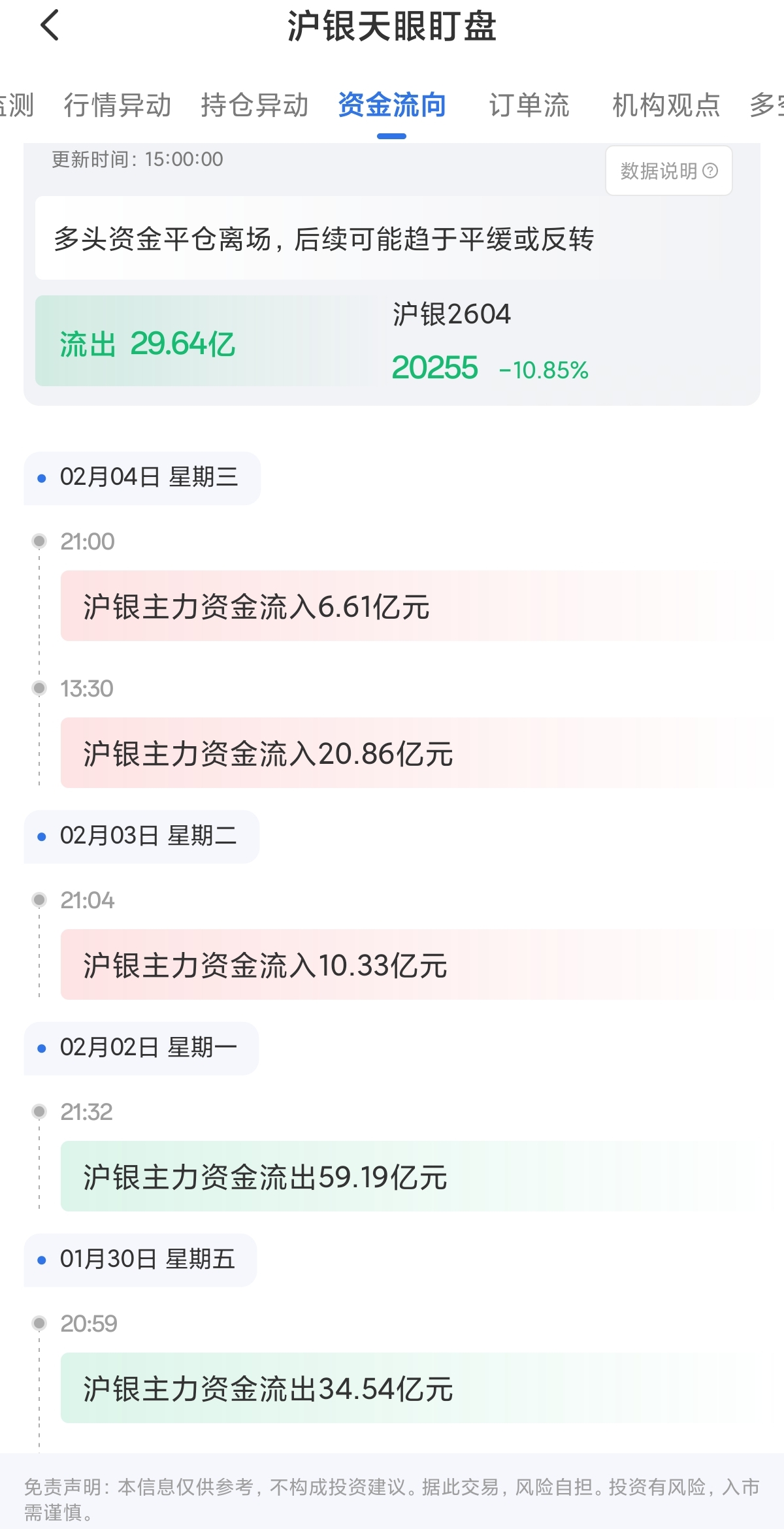Select the 资金流向 tab
784x1529 pixels.
point(392,105)
